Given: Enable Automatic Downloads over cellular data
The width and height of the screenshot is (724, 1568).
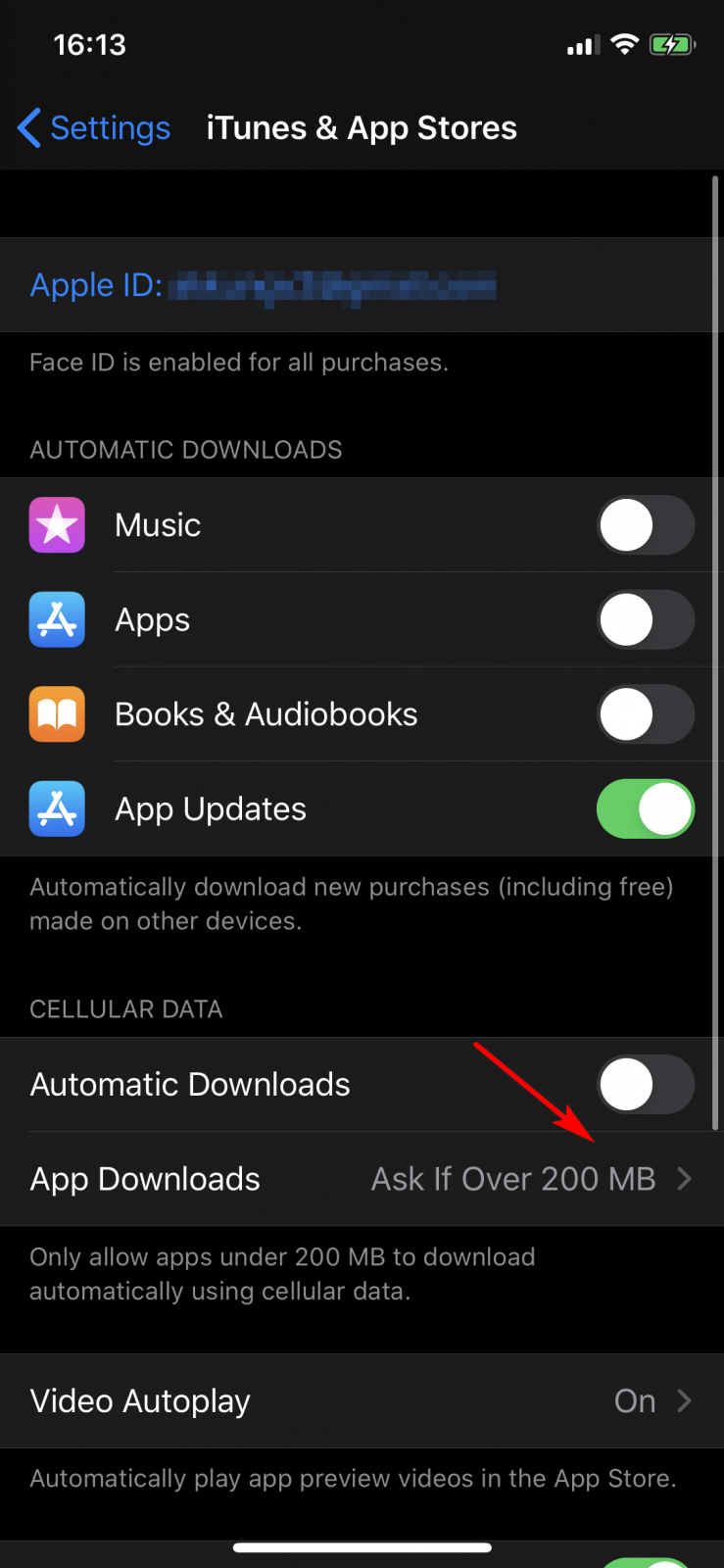Looking at the screenshot, I should [x=645, y=1085].
